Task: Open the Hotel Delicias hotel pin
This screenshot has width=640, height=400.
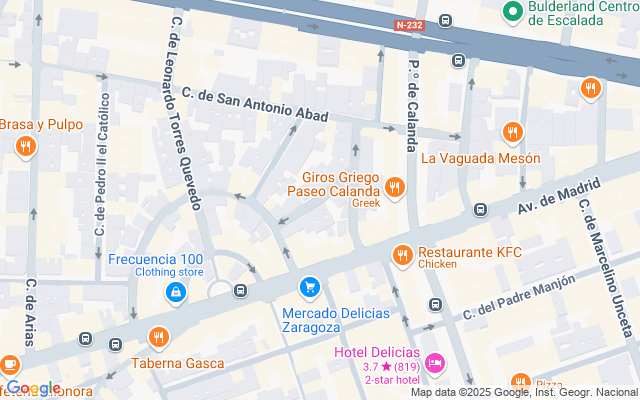Action: pos(435,362)
